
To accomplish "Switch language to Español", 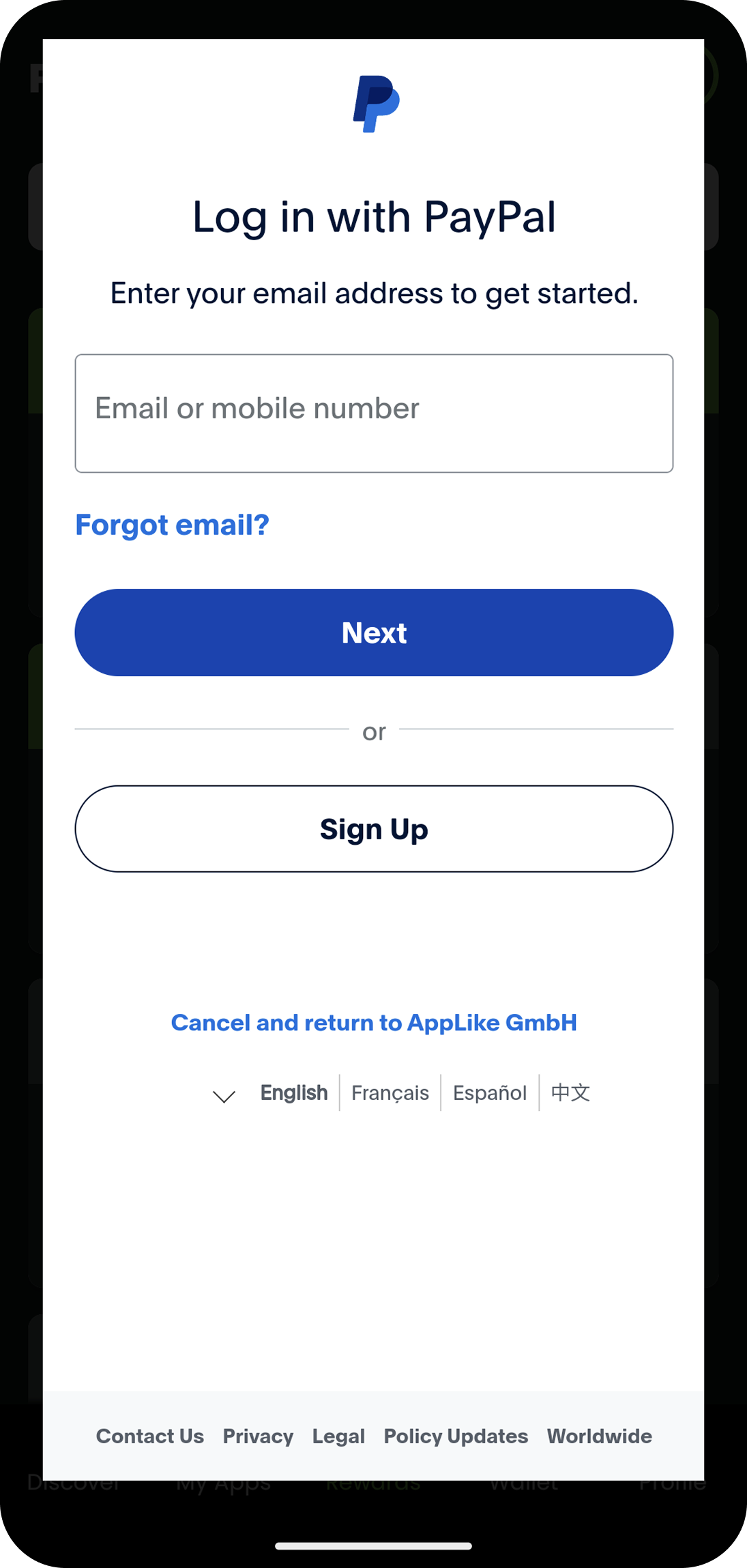I will [x=489, y=1092].
